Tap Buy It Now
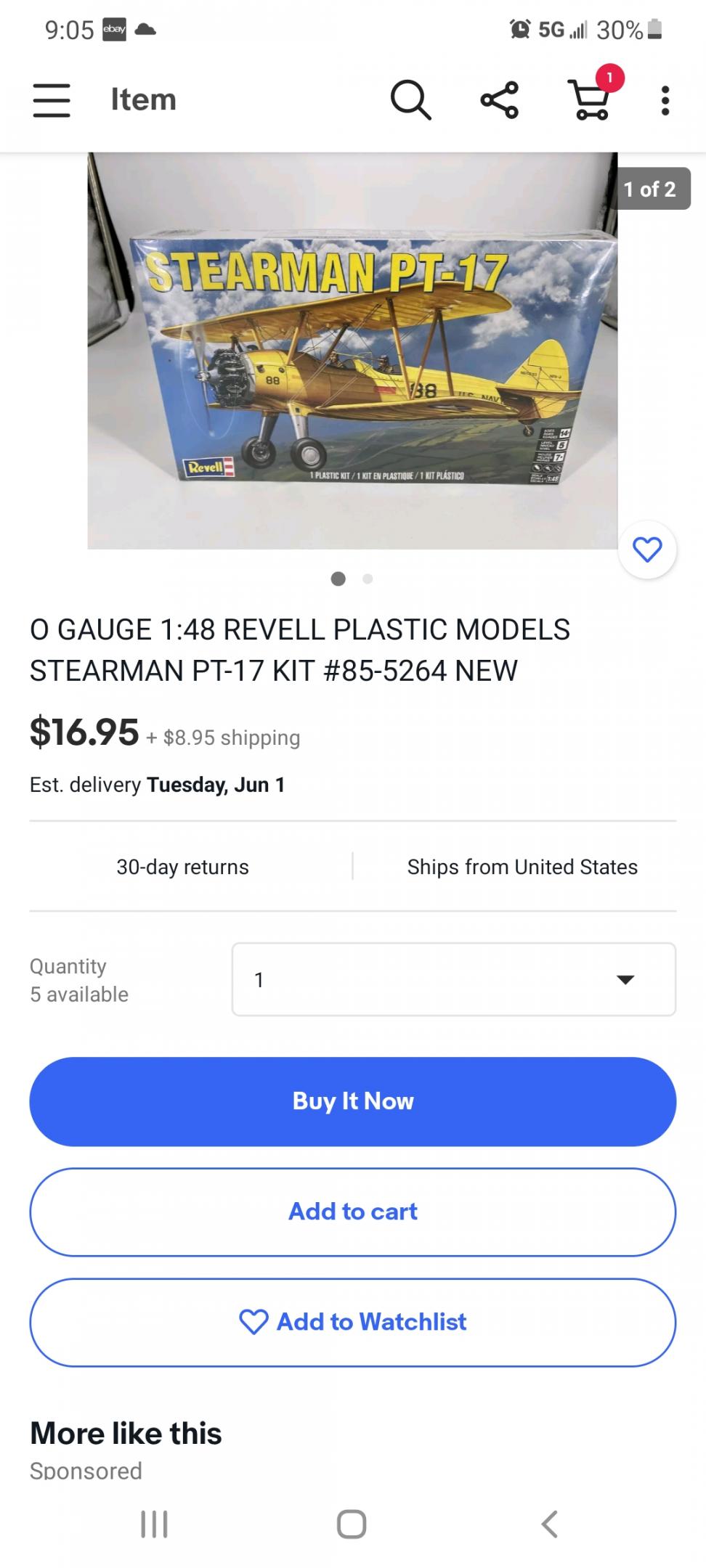This screenshot has height=1568, width=706. pyautogui.click(x=353, y=1101)
